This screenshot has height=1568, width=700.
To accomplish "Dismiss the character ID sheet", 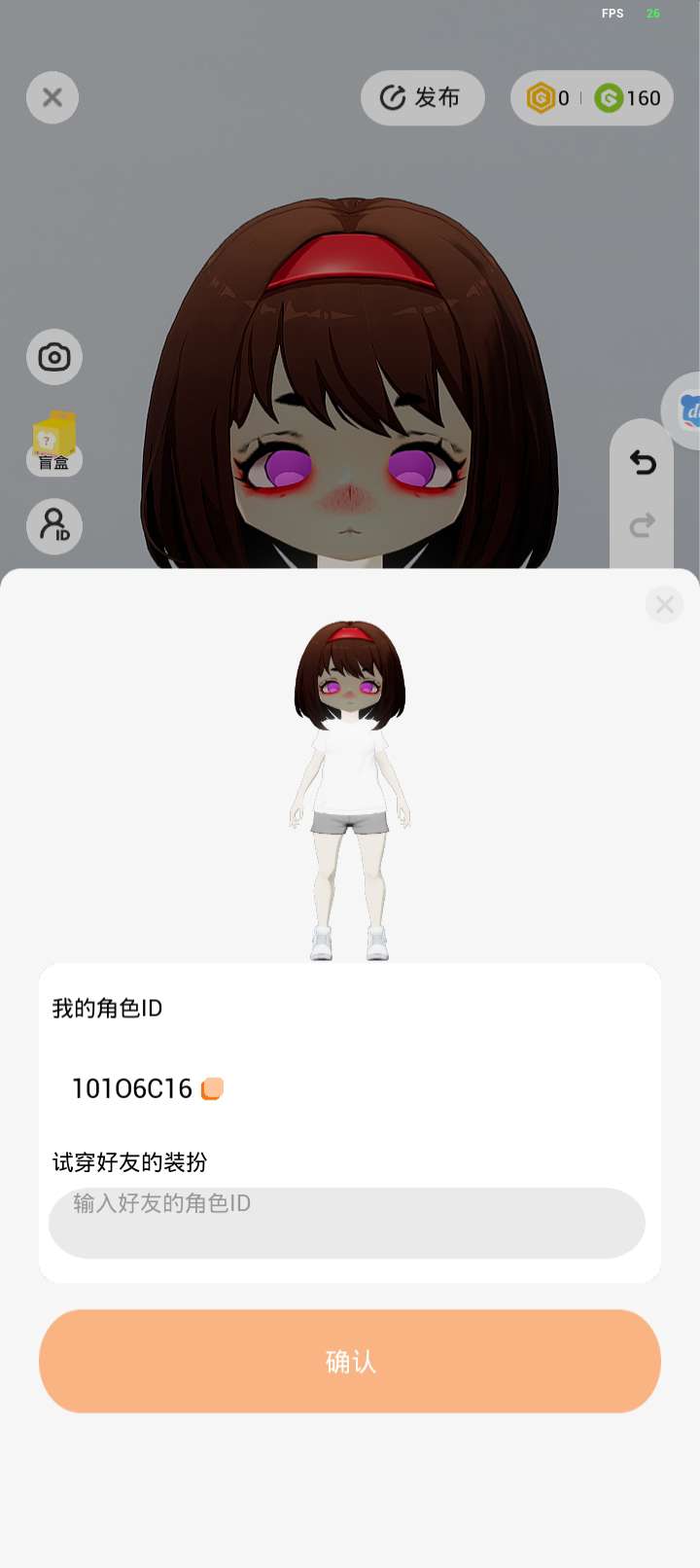I will point(664,605).
